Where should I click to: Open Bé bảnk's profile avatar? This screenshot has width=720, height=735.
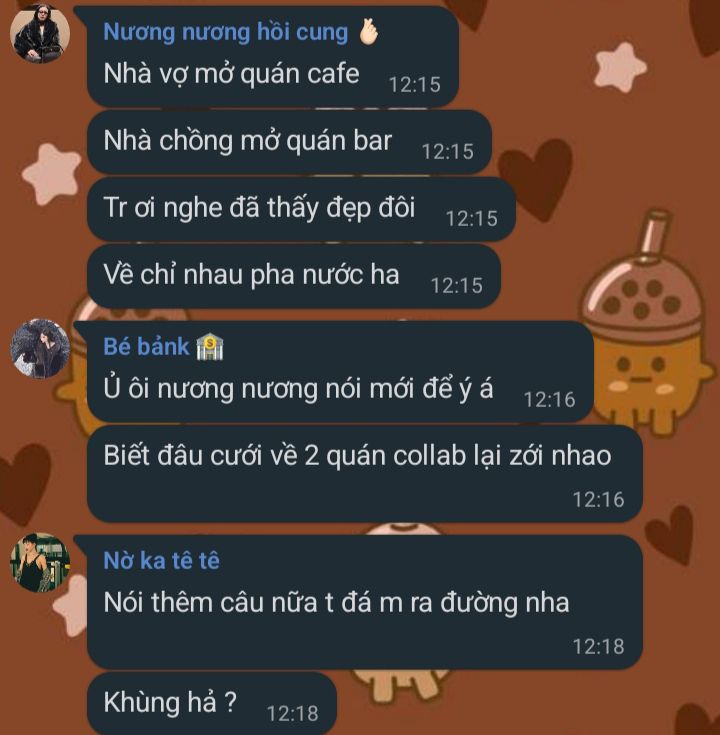click(x=40, y=349)
